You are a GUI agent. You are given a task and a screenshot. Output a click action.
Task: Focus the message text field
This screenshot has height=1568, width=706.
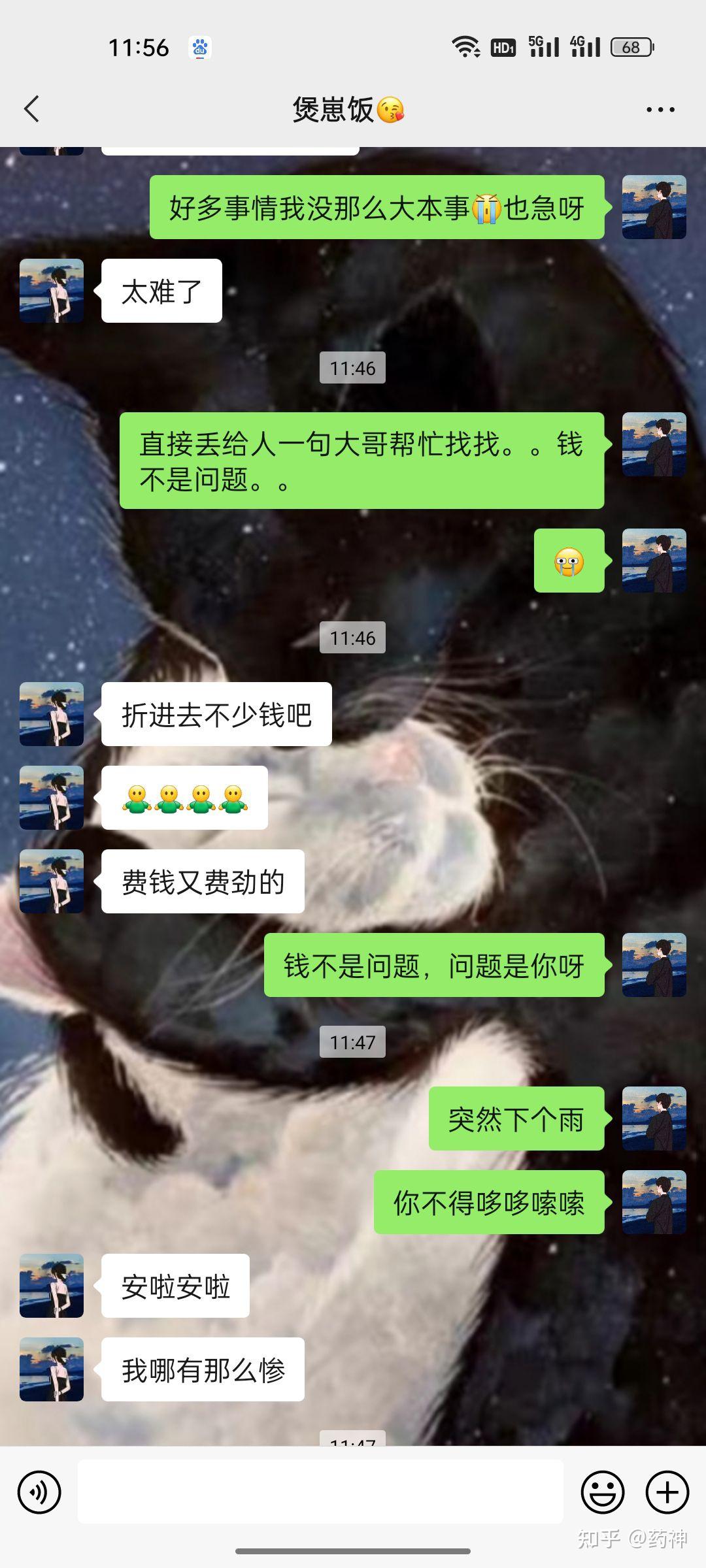tap(320, 1492)
